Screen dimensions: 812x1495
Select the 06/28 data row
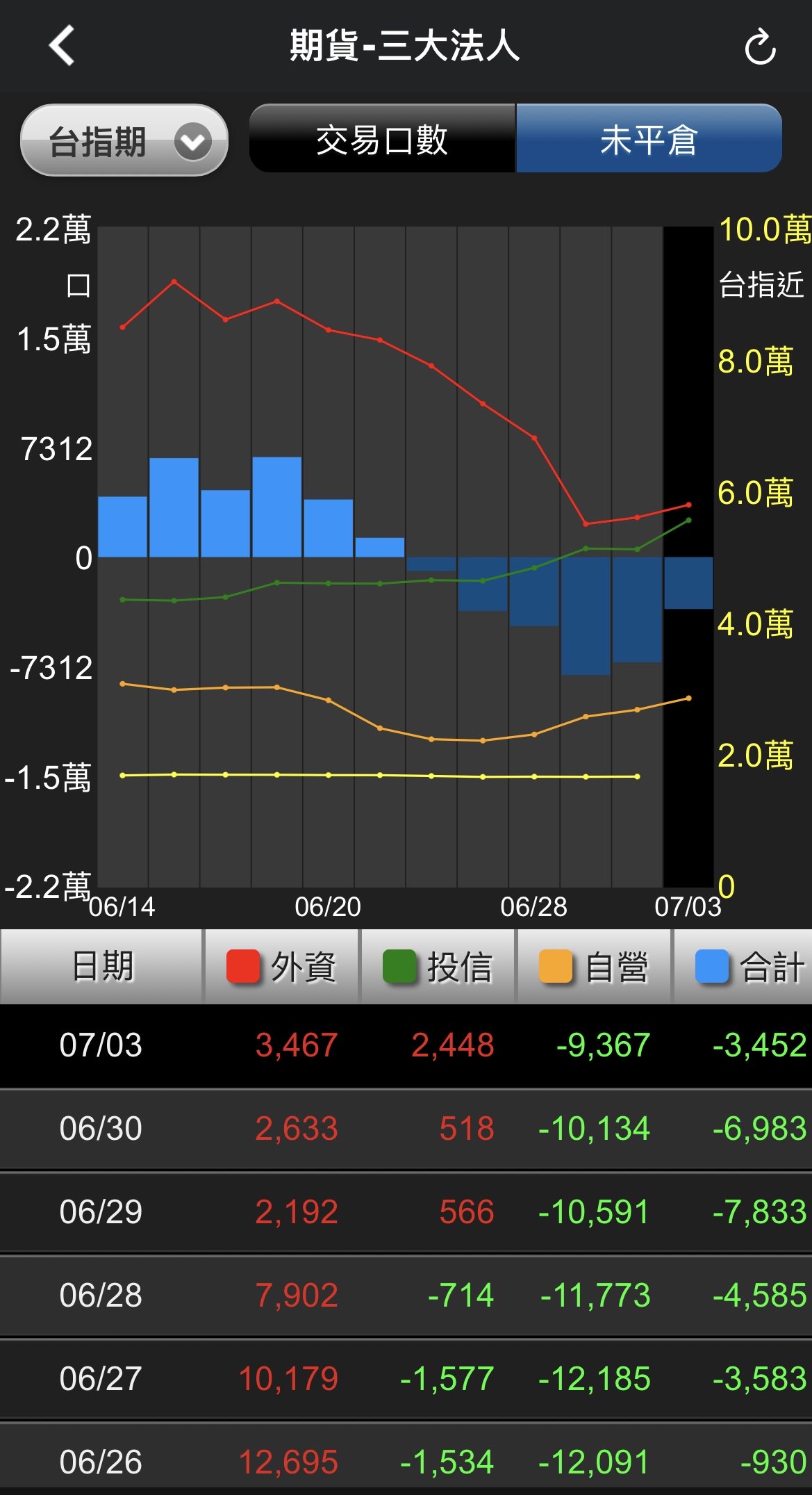pyautogui.click(x=406, y=1296)
